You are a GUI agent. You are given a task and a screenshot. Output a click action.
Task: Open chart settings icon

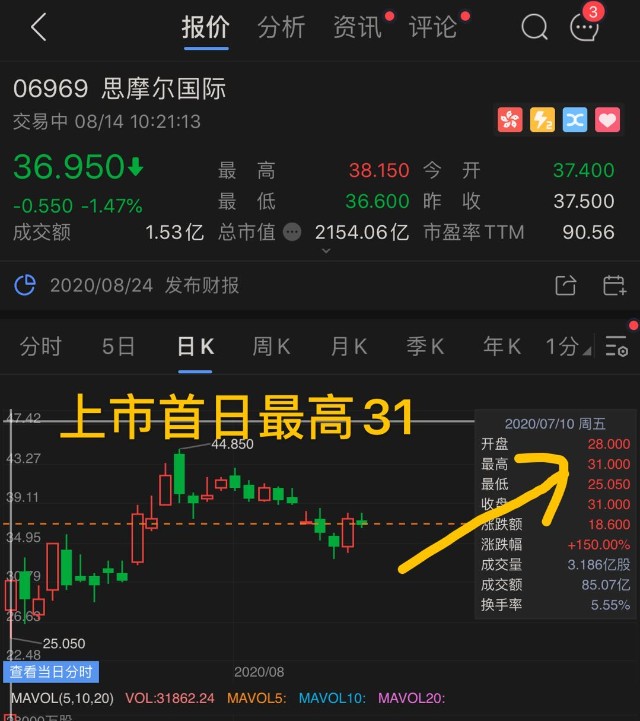coord(616,347)
